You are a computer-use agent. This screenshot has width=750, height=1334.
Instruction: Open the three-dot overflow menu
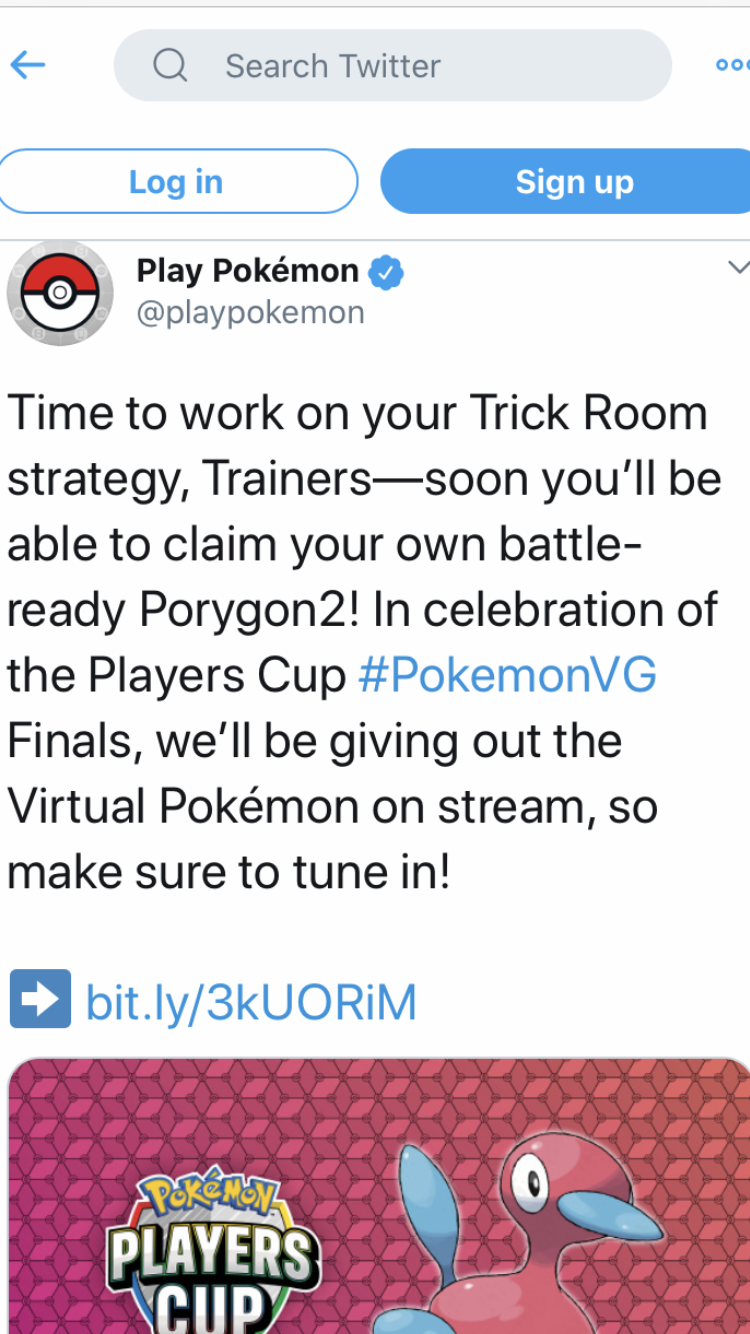click(x=732, y=66)
